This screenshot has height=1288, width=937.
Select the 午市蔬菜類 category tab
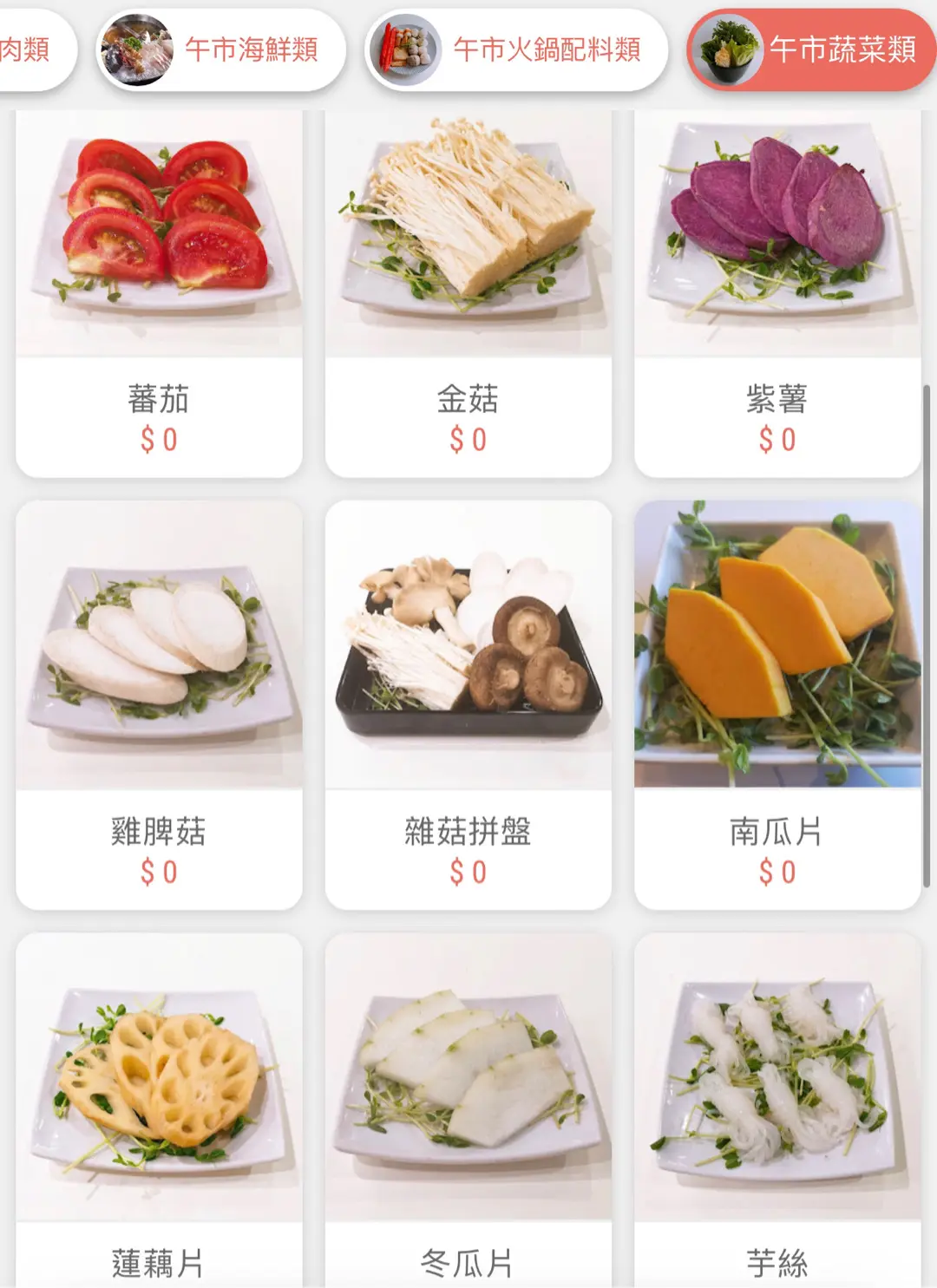(x=811, y=50)
